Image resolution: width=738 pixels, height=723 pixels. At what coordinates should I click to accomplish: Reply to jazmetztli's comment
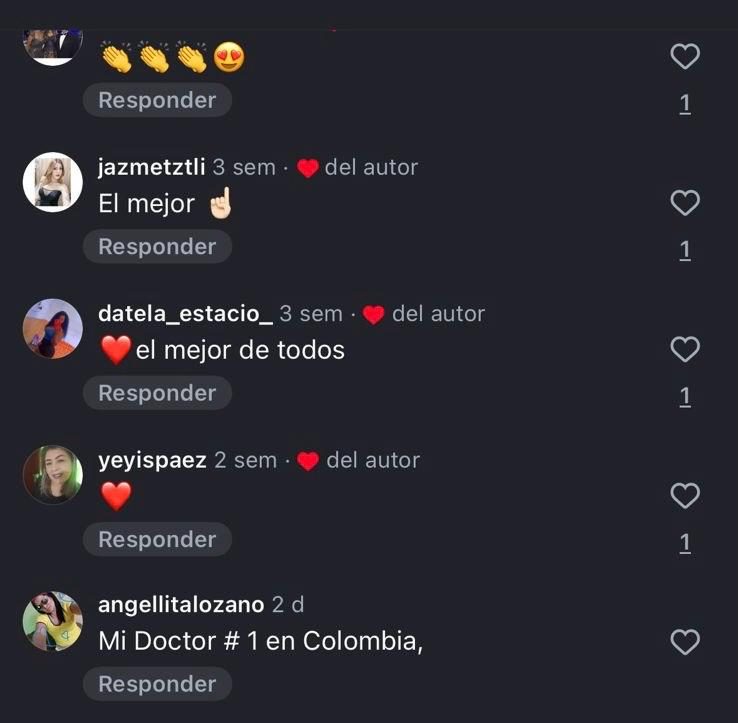tap(157, 247)
